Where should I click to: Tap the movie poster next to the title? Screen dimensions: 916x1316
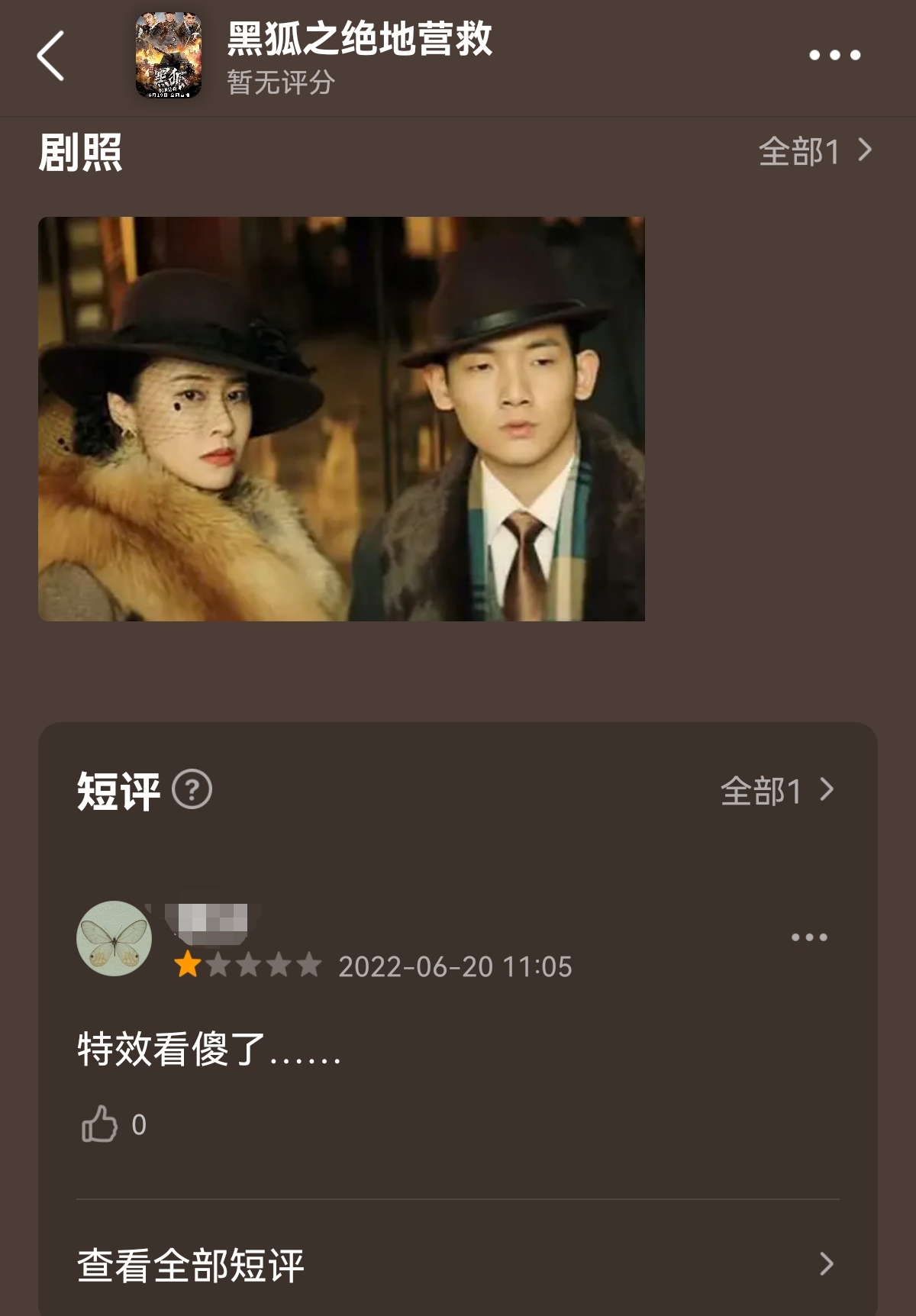click(169, 55)
